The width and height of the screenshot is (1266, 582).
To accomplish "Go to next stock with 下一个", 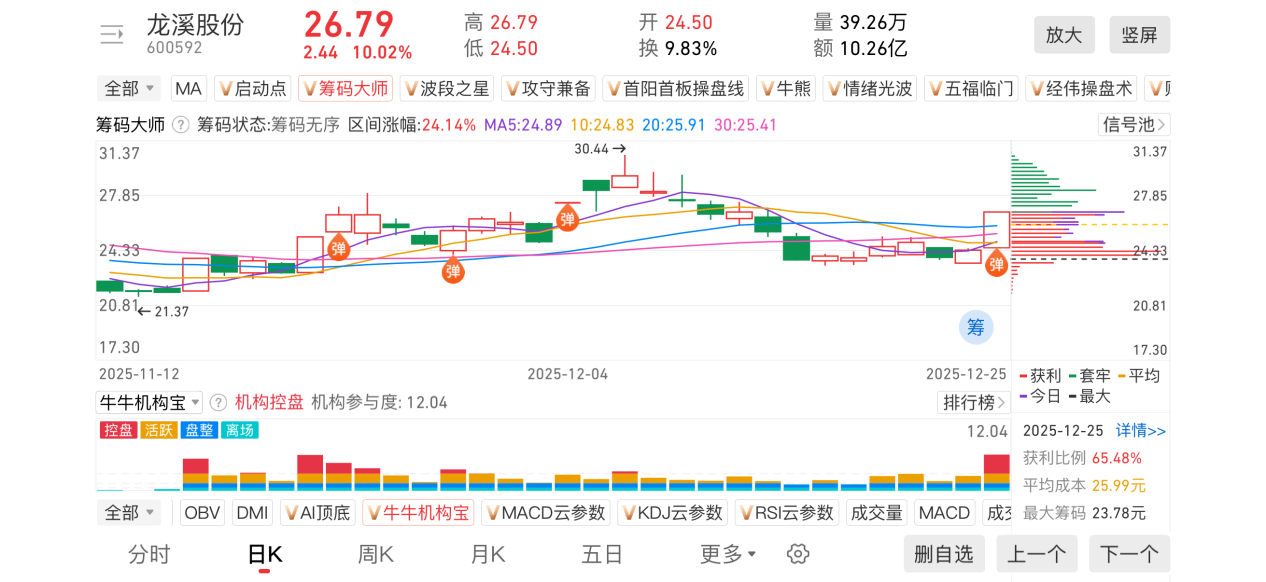I will [1129, 554].
